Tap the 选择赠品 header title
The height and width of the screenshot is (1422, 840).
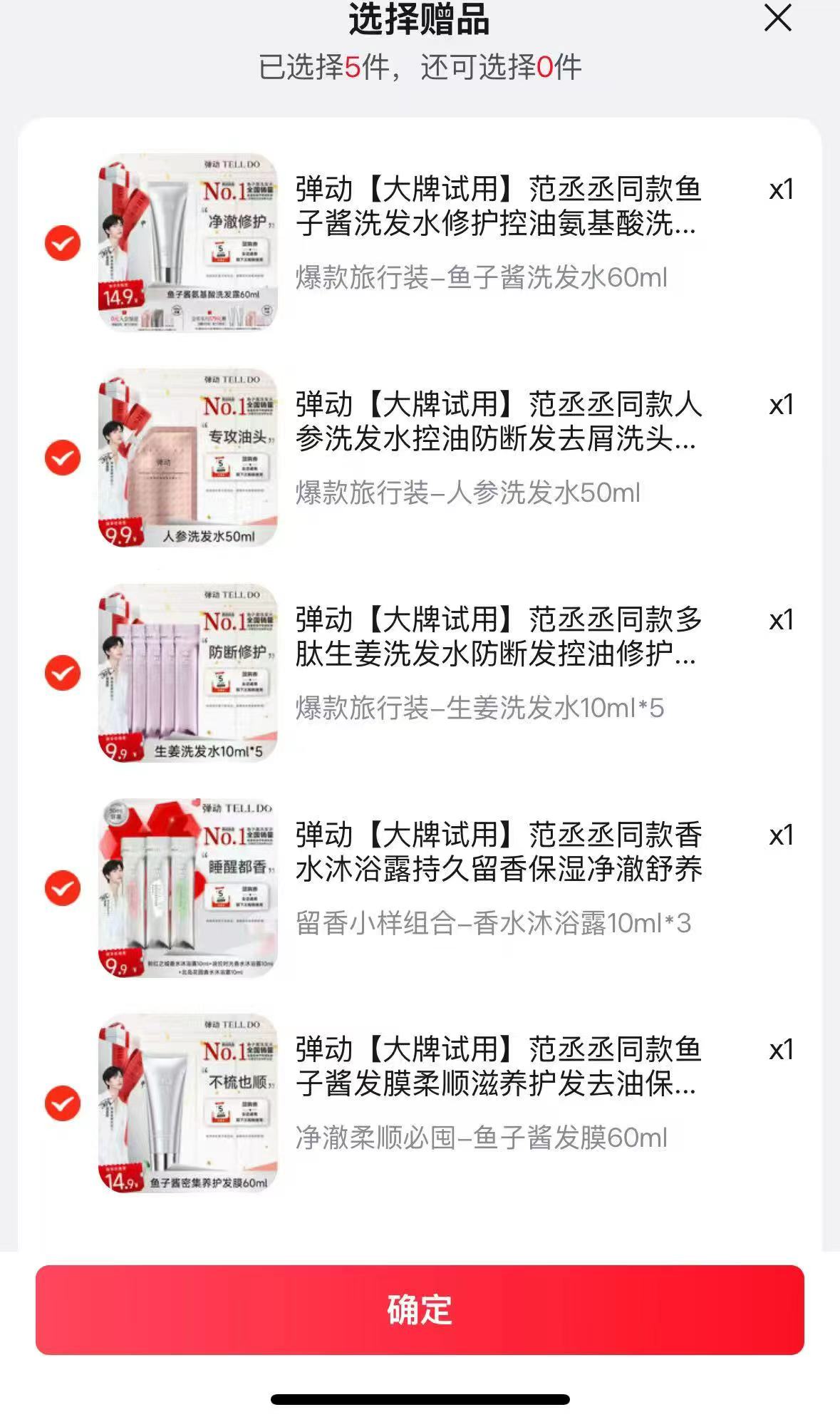[420, 21]
